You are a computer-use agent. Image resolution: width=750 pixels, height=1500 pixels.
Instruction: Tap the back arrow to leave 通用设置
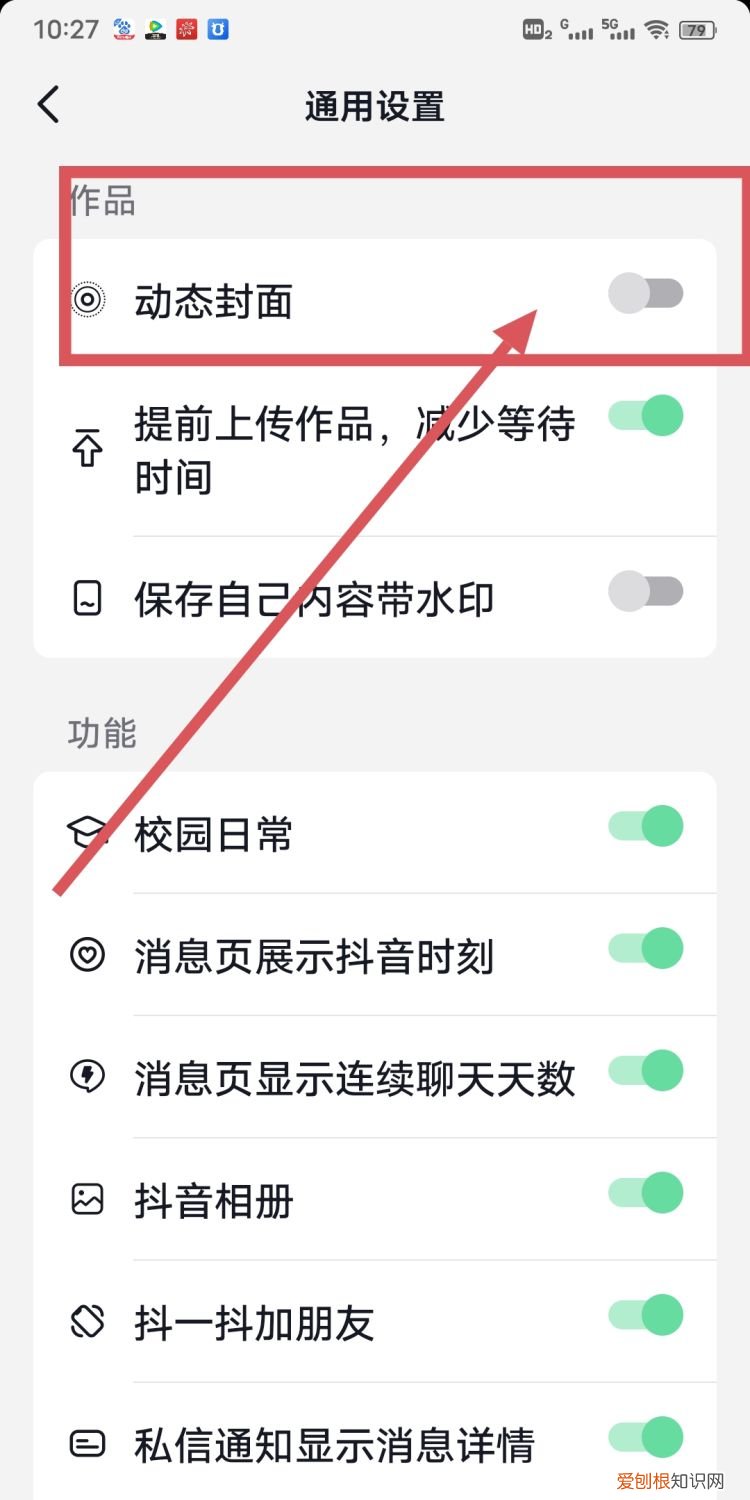tap(47, 104)
